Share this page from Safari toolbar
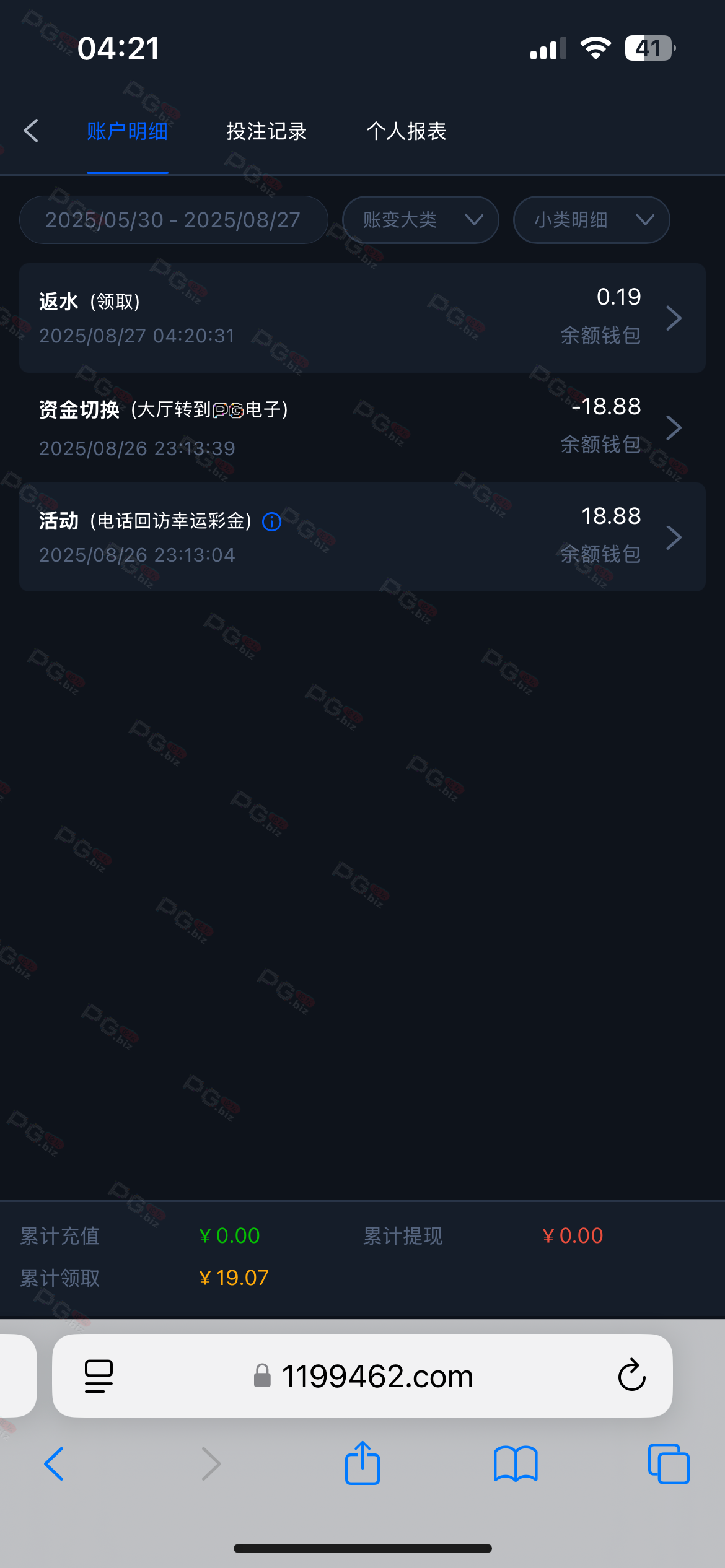 (362, 1464)
